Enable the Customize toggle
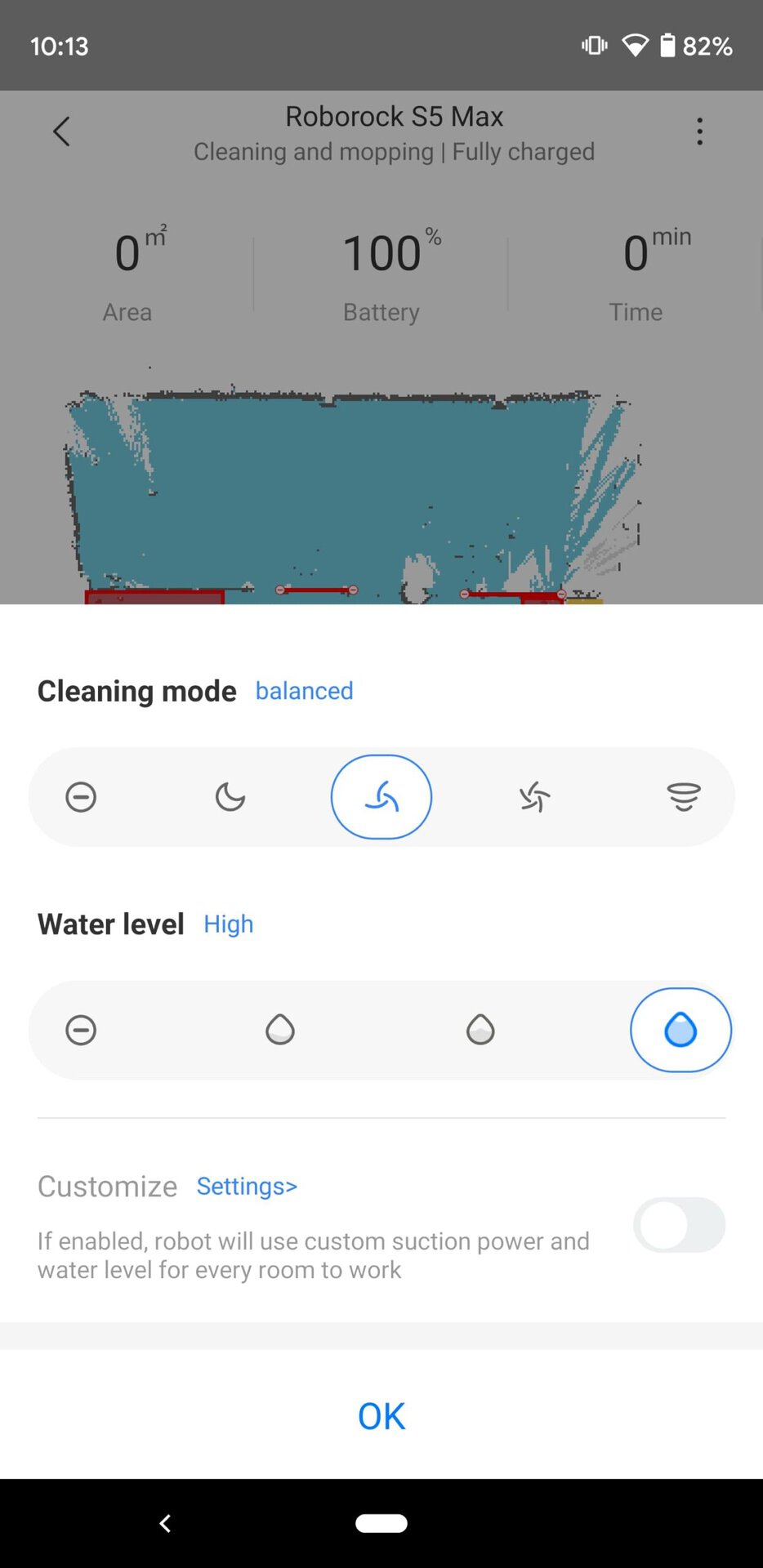 tap(679, 1225)
